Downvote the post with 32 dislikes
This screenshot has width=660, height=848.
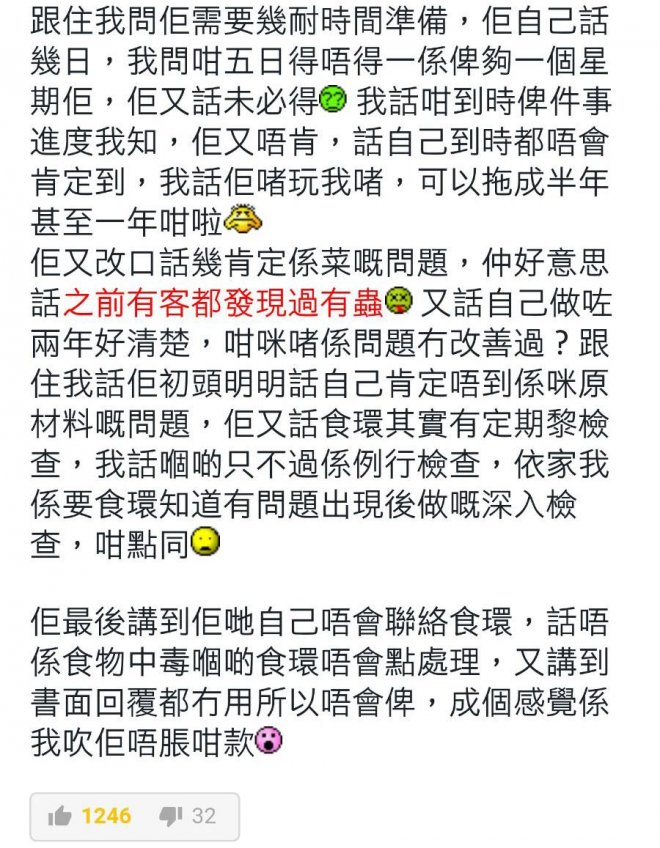171,816
